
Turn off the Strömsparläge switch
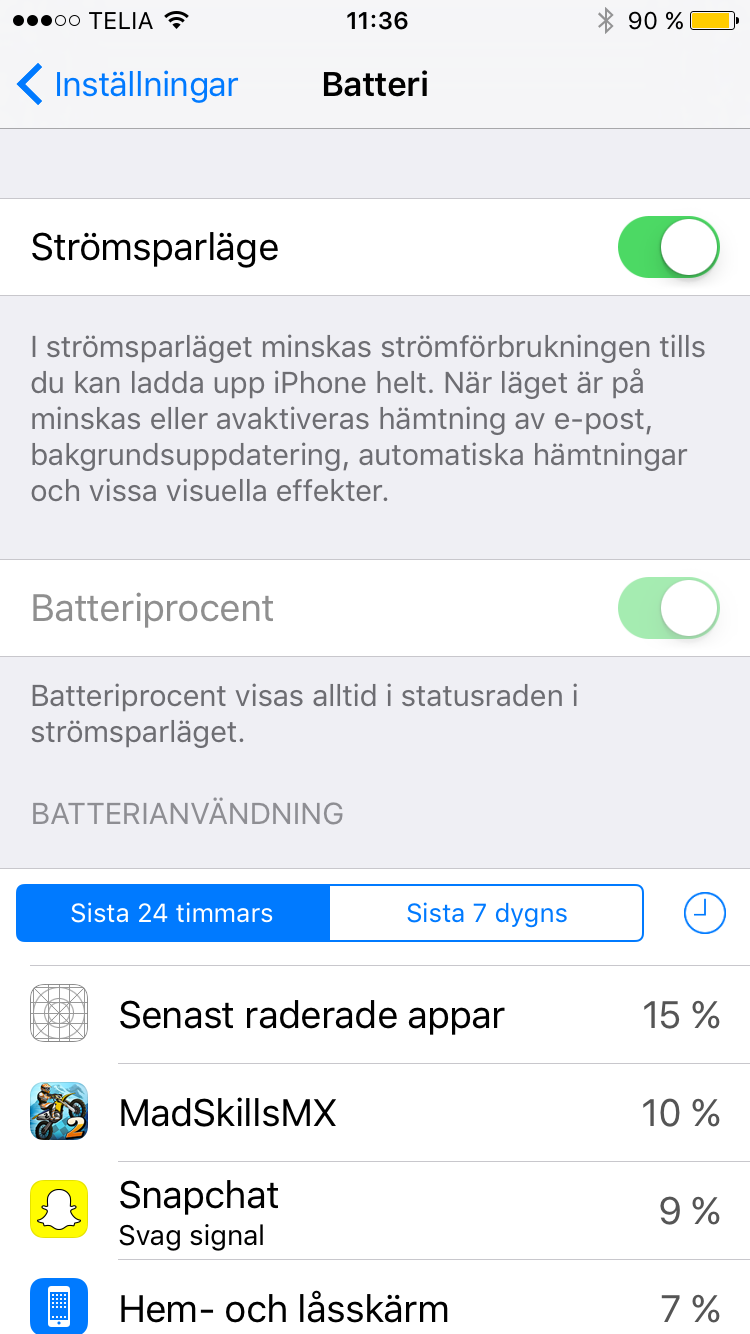pos(669,247)
